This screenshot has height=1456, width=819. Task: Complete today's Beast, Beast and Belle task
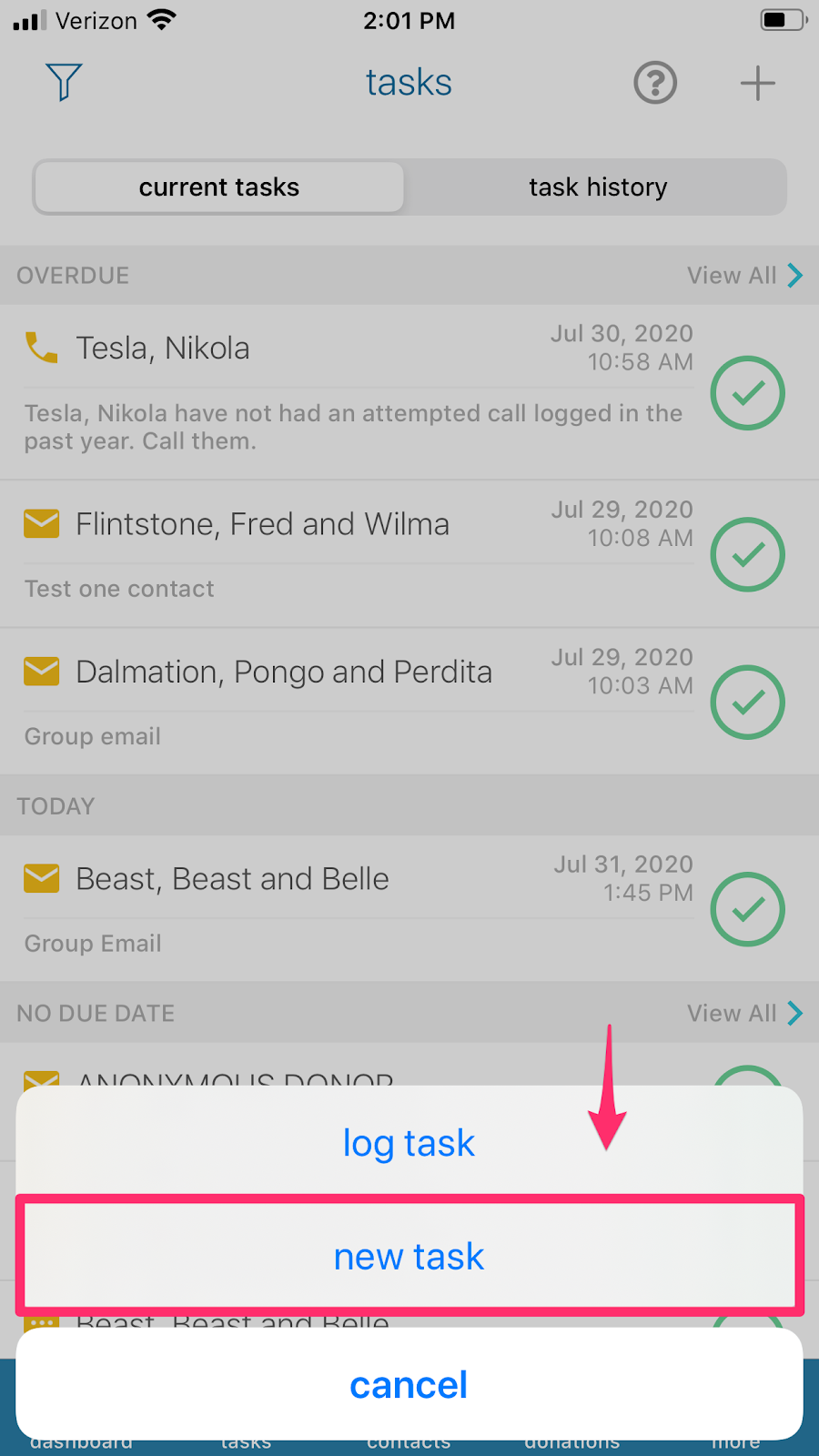747,909
